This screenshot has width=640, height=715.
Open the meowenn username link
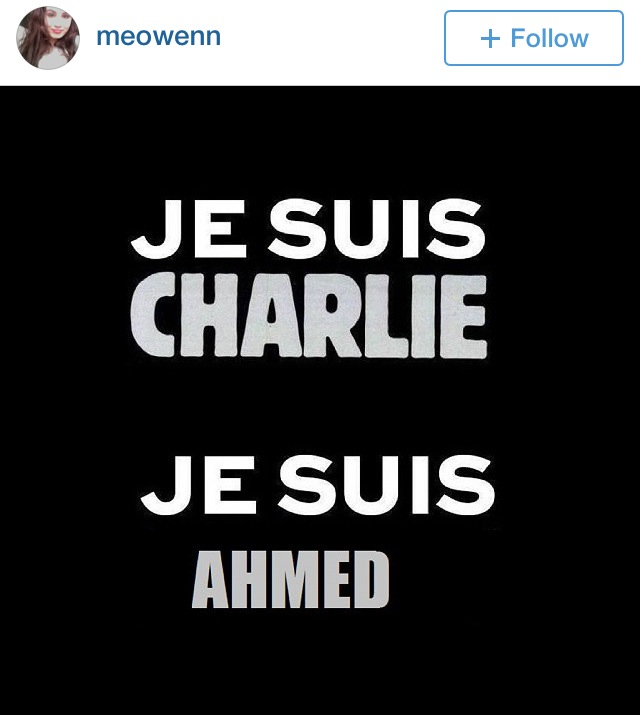pyautogui.click(x=158, y=37)
